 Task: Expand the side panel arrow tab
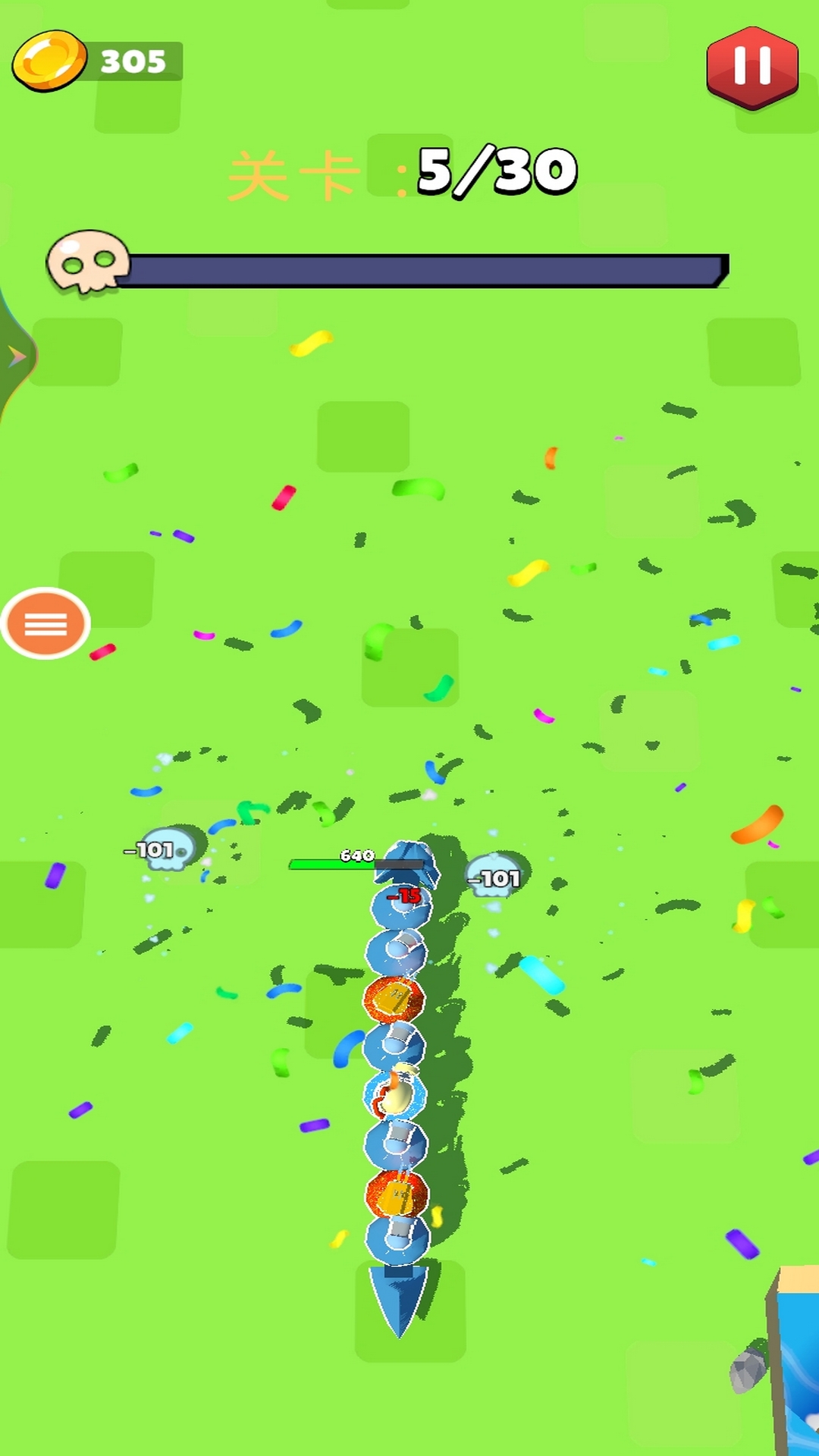[x=15, y=356]
